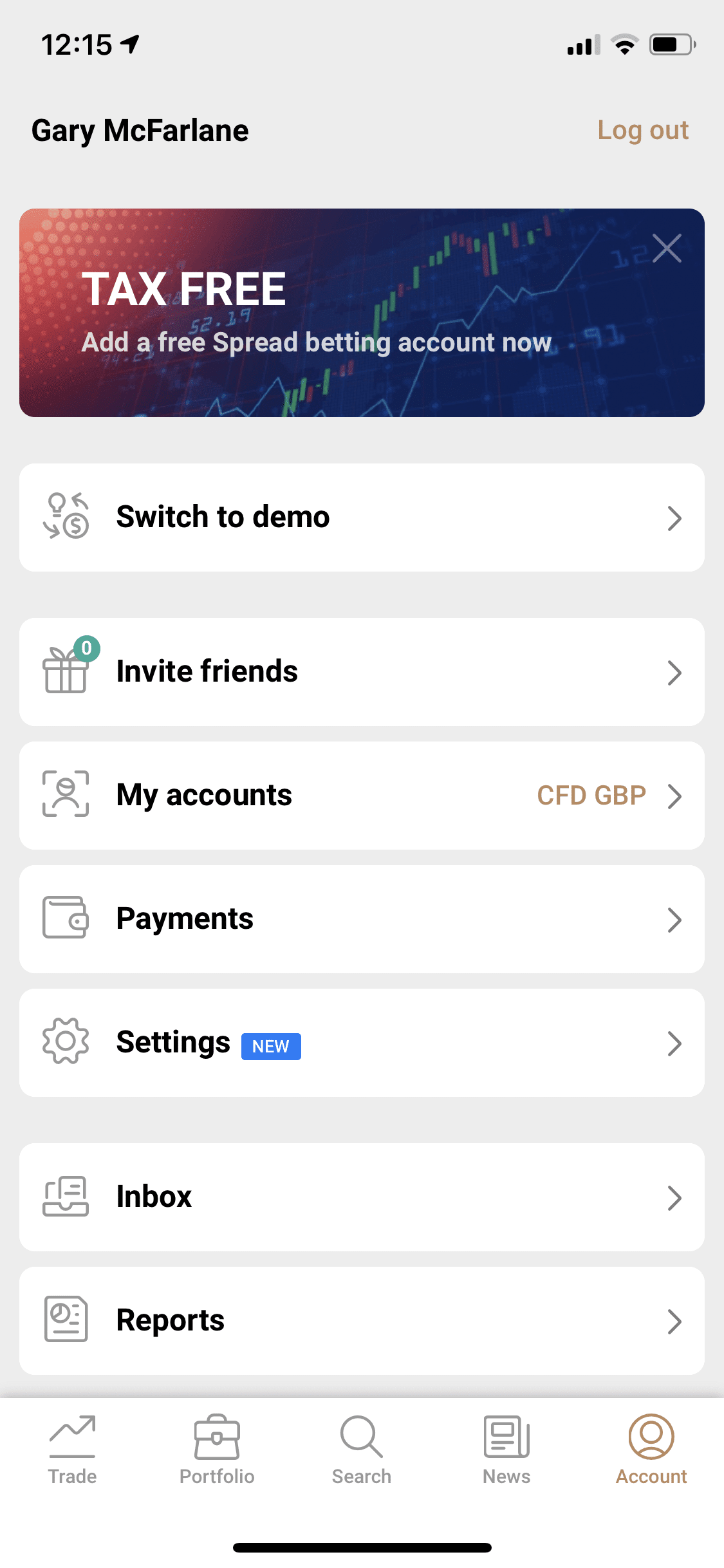724x1568 pixels.
Task: Expand the Switch to demo row chevron
Action: 674,518
